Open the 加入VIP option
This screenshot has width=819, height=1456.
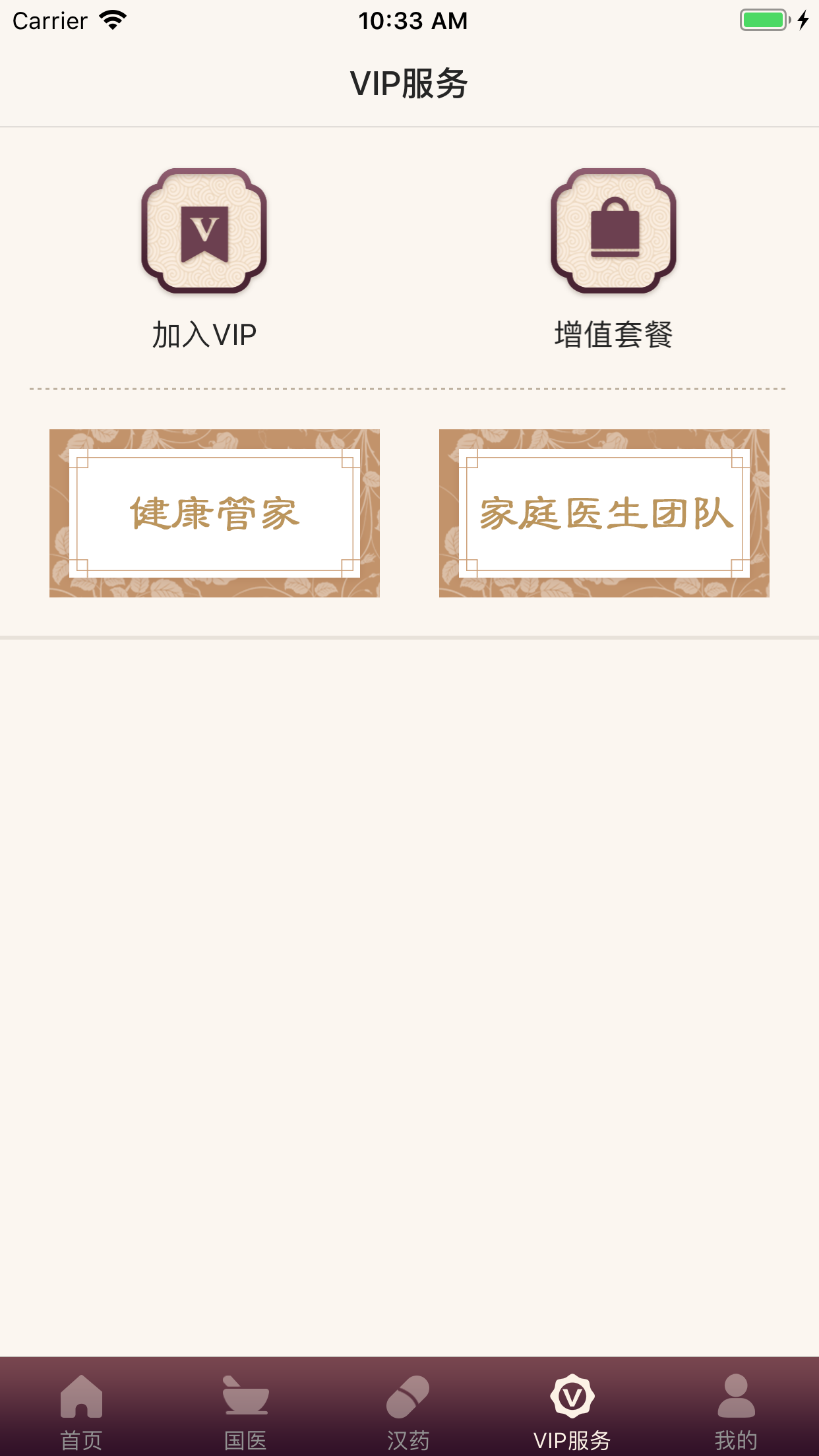tap(204, 257)
